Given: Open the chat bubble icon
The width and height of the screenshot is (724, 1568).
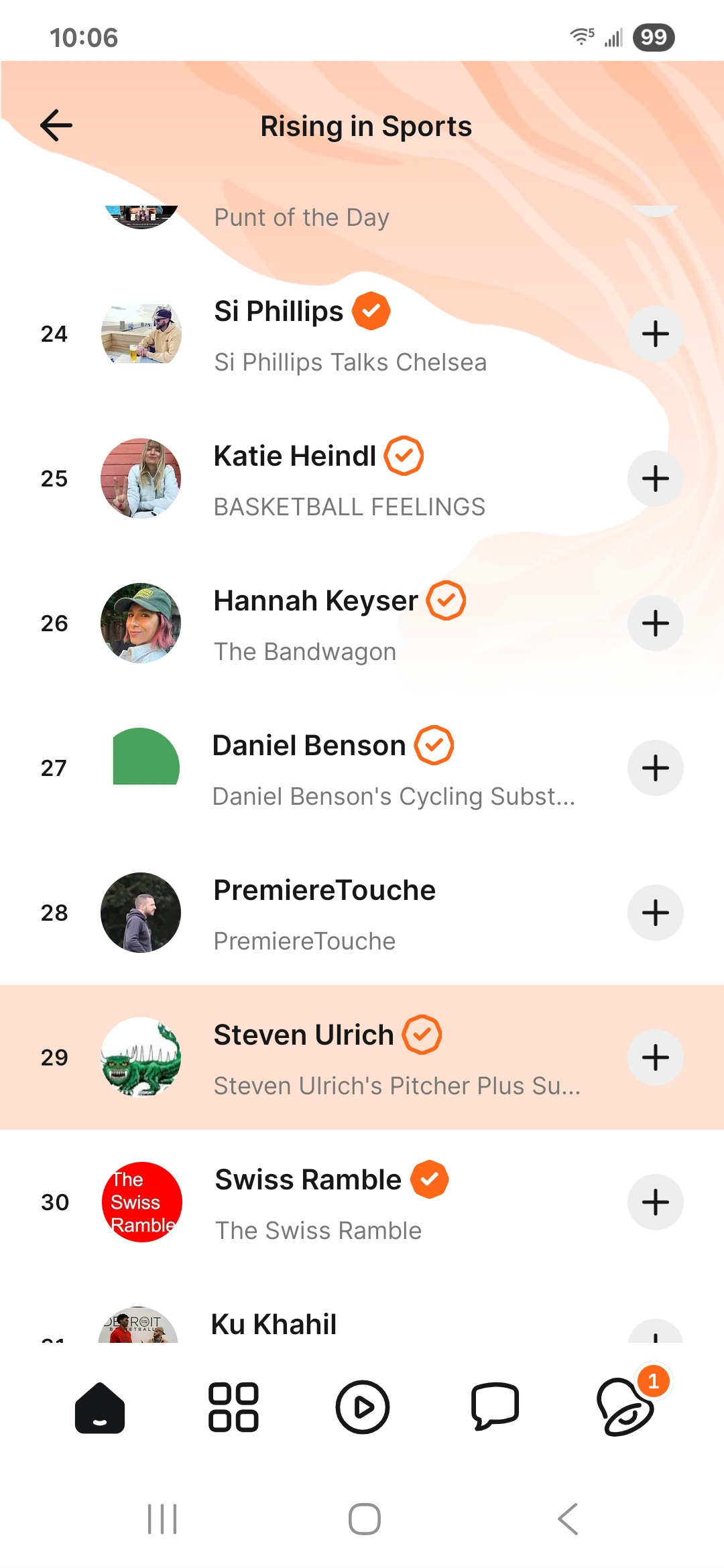Looking at the screenshot, I should (x=495, y=1407).
